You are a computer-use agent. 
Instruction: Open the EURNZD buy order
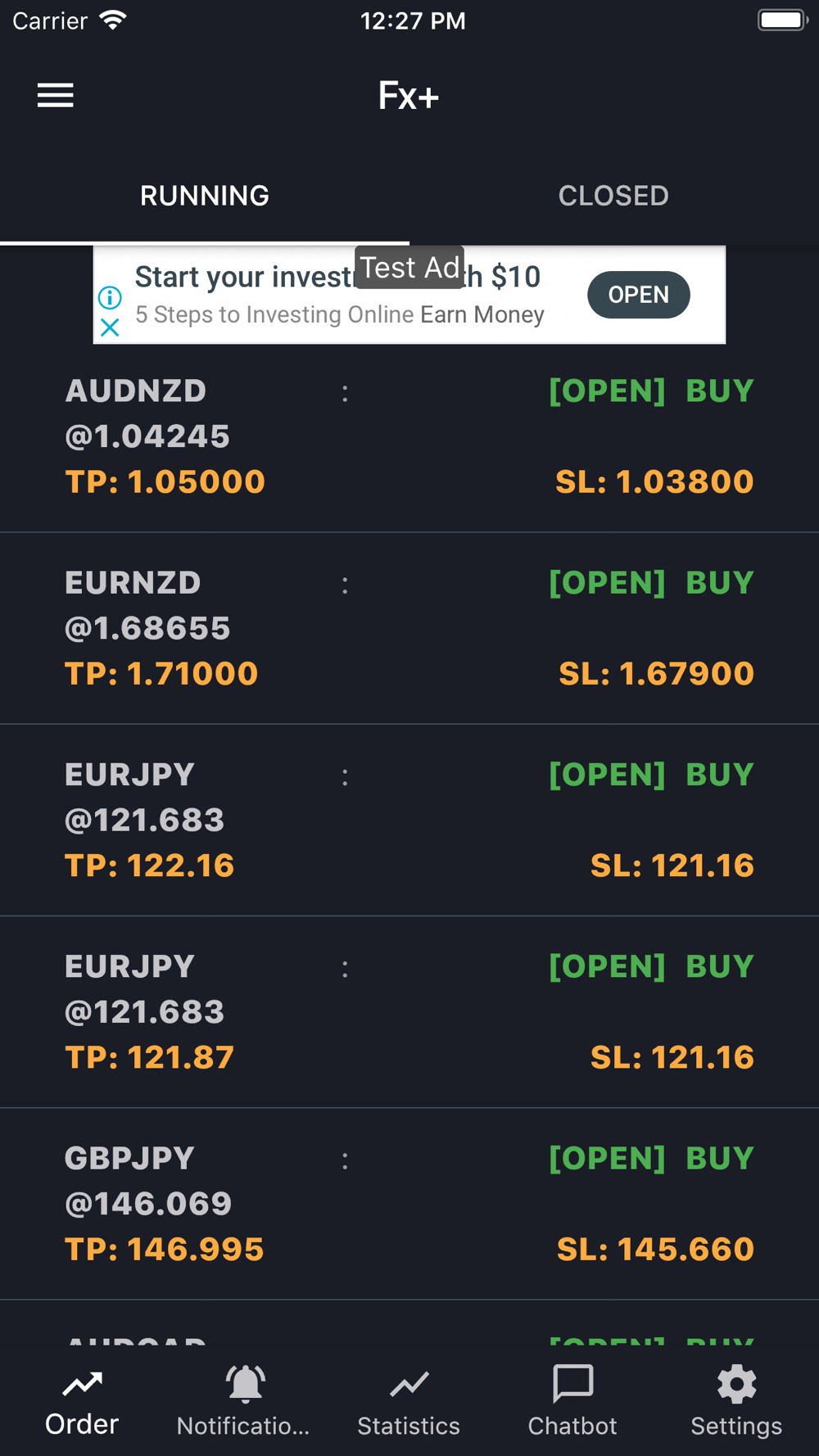(409, 629)
